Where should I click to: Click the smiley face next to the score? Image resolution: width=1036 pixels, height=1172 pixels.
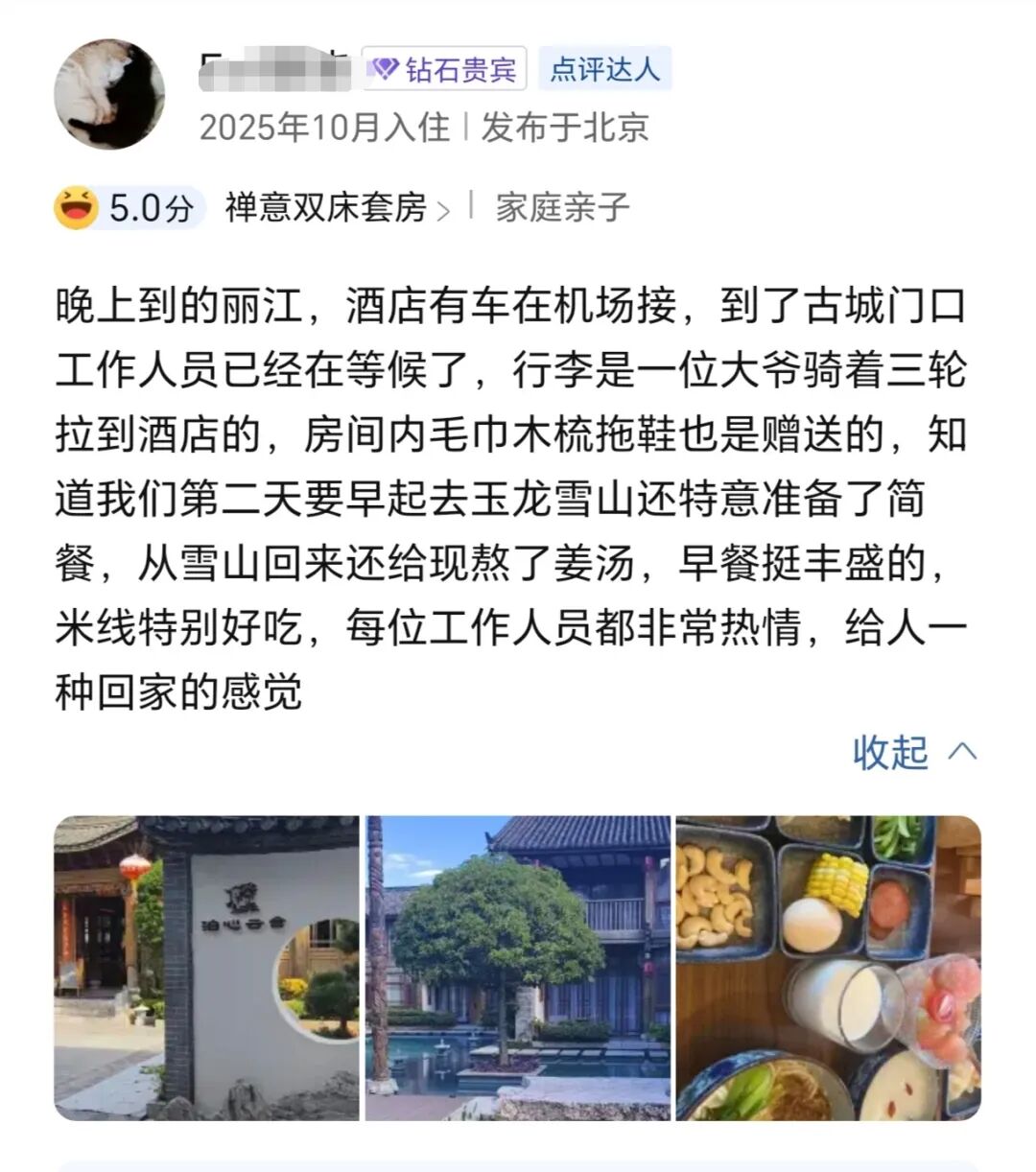click(75, 204)
